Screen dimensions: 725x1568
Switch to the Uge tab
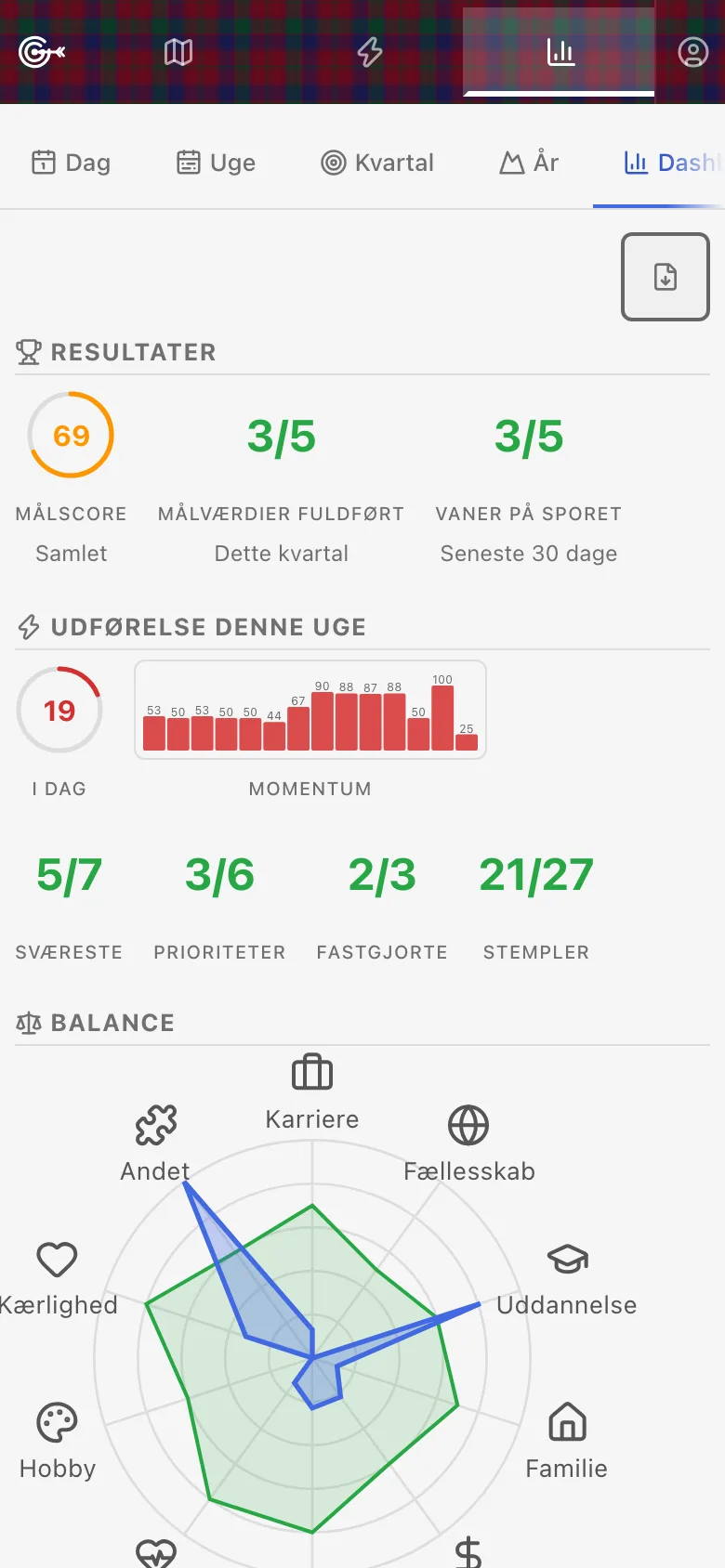tap(216, 163)
